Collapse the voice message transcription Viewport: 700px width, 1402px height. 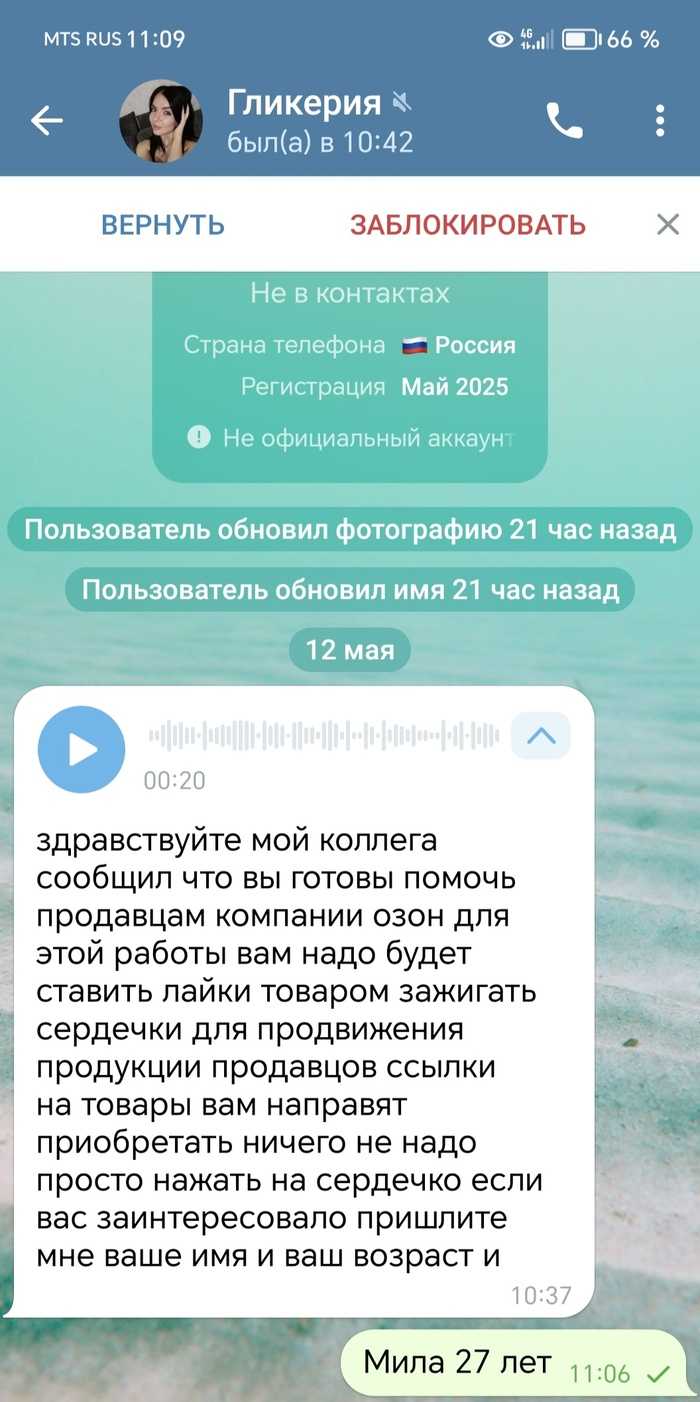(x=540, y=737)
